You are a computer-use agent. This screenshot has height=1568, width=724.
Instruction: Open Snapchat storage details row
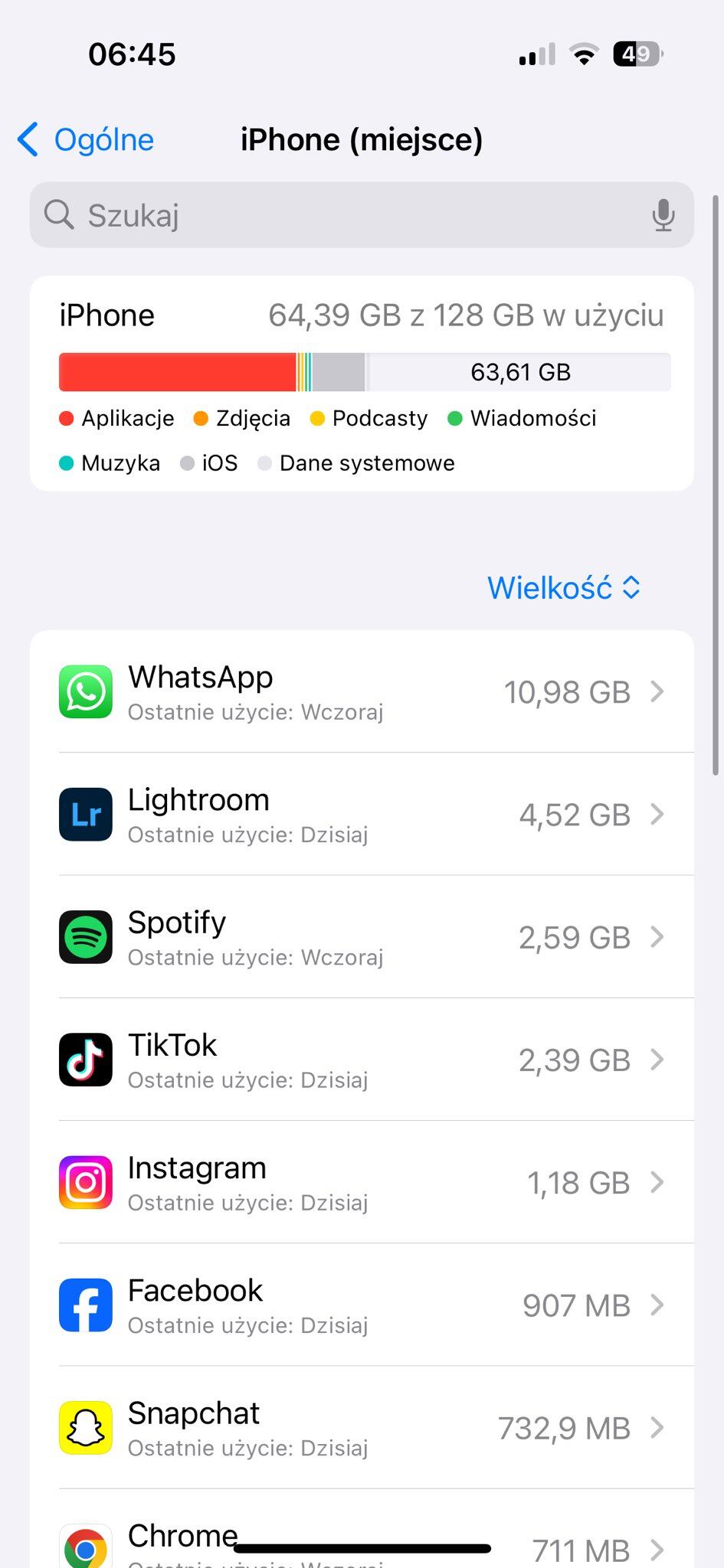coord(360,1427)
